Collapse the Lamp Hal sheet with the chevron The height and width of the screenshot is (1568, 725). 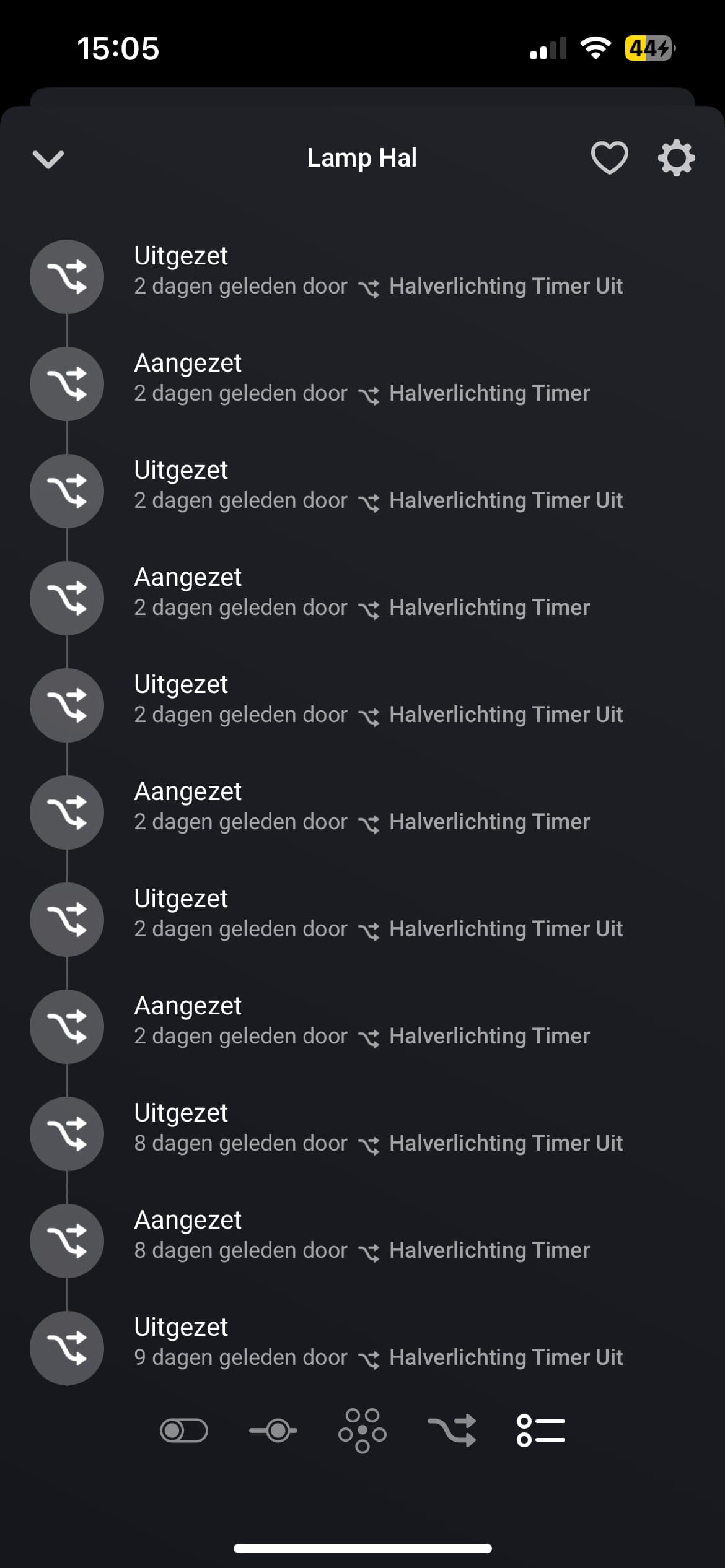click(48, 159)
